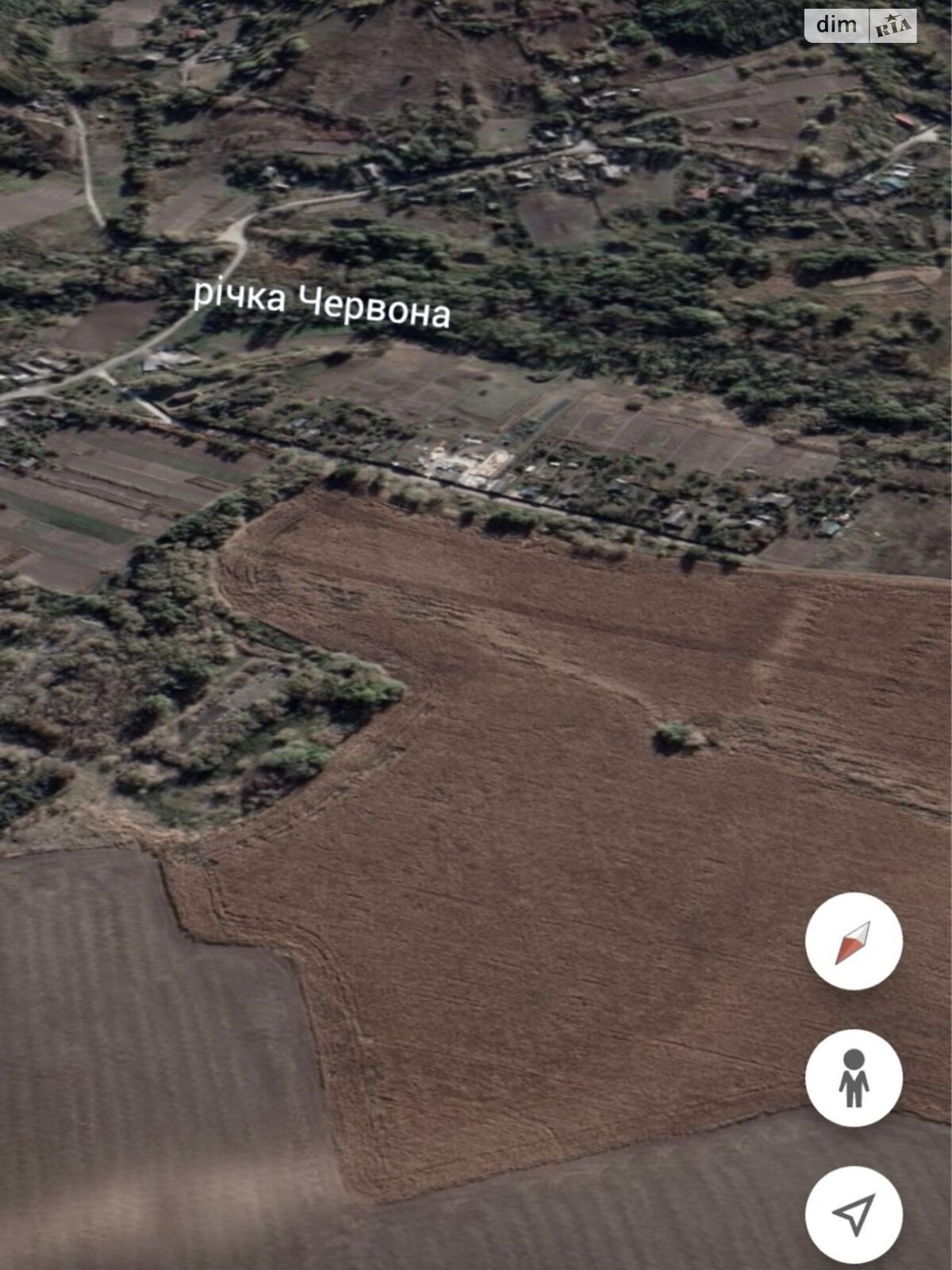This screenshot has width=952, height=1270.
Task: Fly to my current location
Action: pos(854,1214)
